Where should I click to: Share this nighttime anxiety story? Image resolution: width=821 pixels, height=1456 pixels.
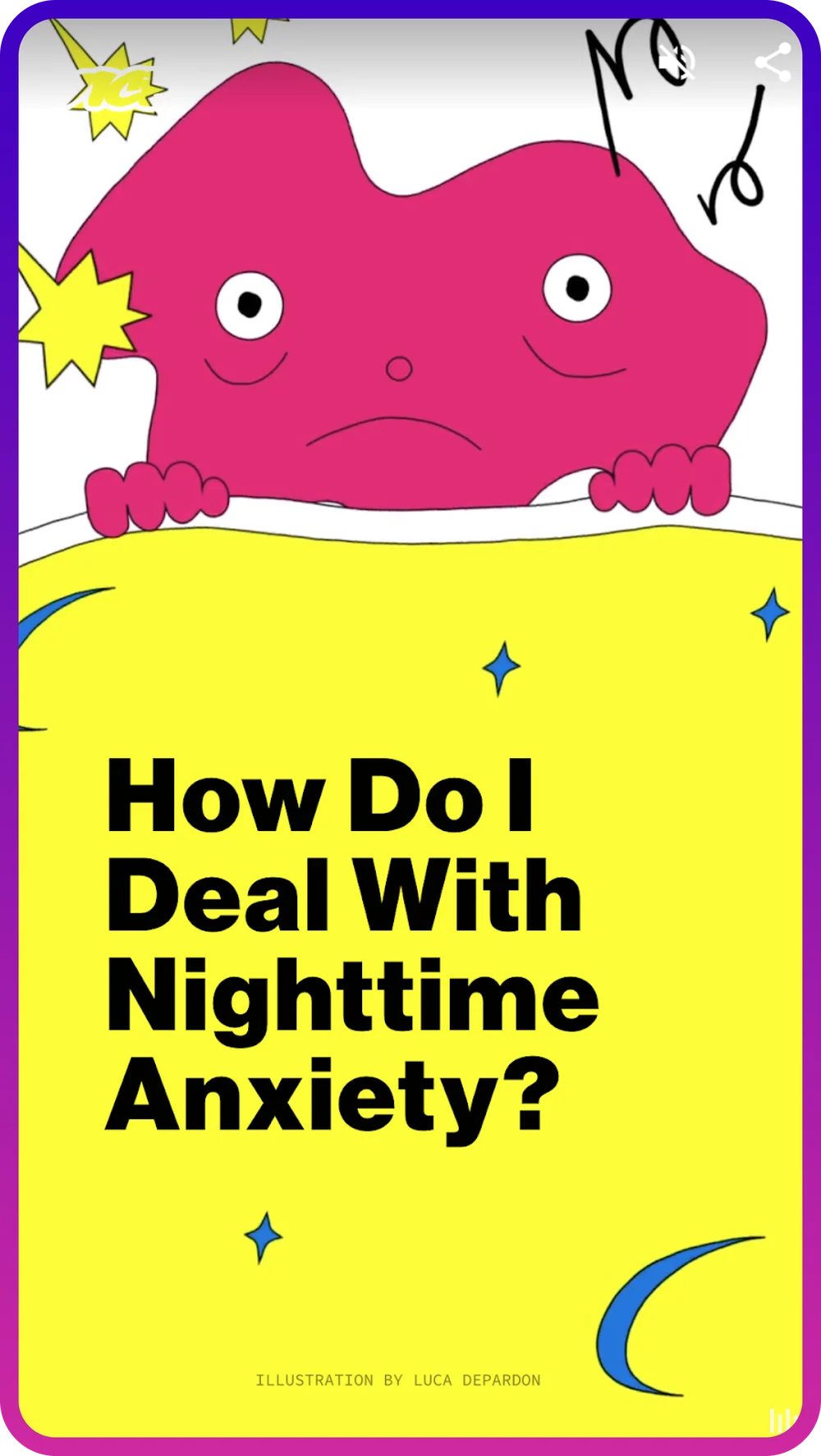[x=772, y=62]
